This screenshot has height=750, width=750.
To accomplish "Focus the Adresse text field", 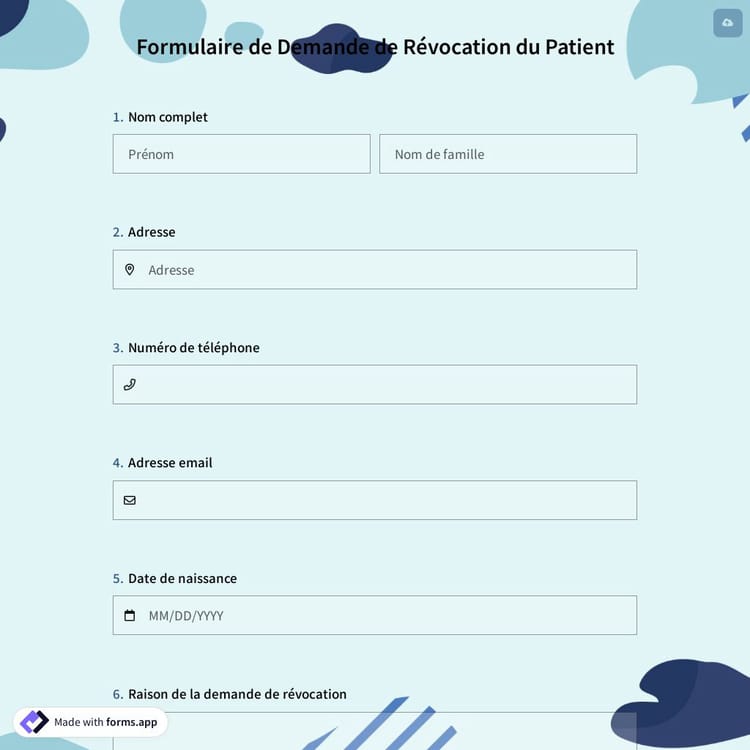I will pos(385,270).
